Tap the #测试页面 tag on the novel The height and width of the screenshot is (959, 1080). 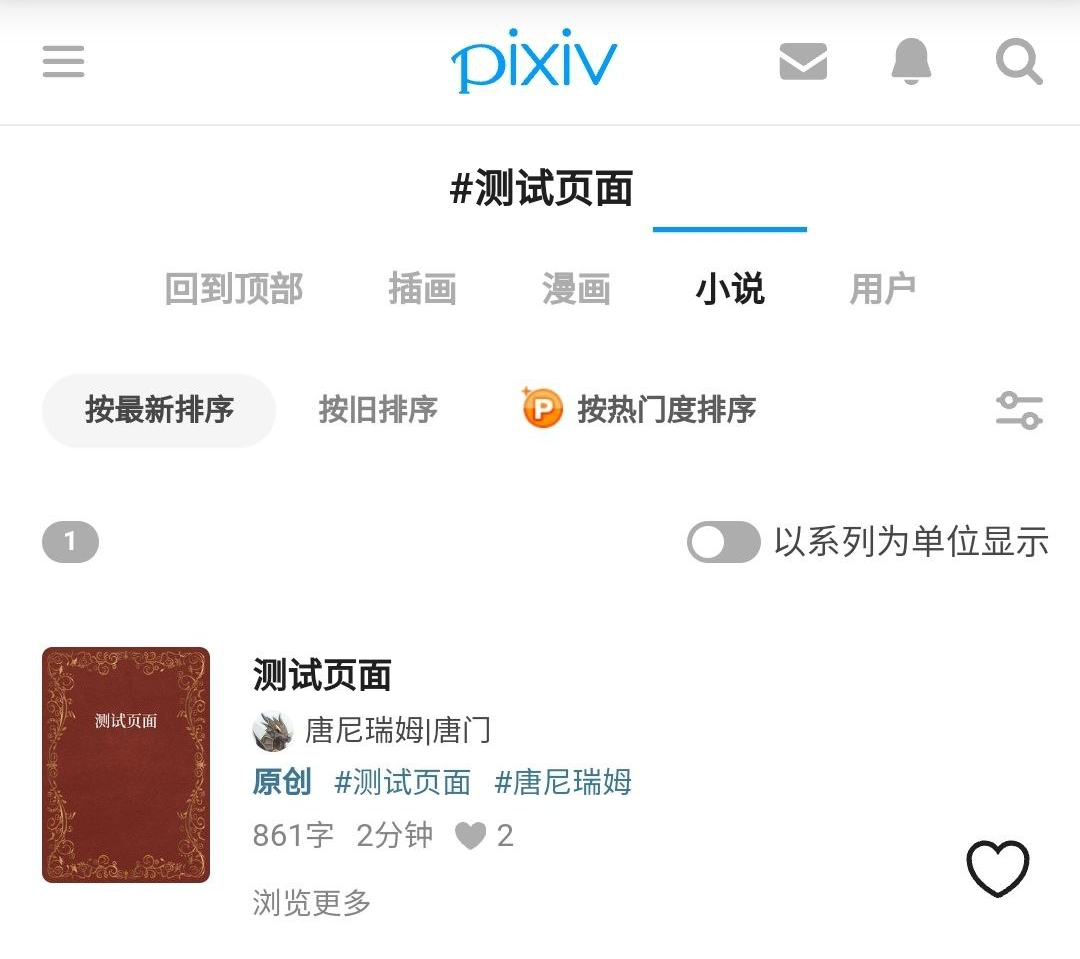(402, 782)
